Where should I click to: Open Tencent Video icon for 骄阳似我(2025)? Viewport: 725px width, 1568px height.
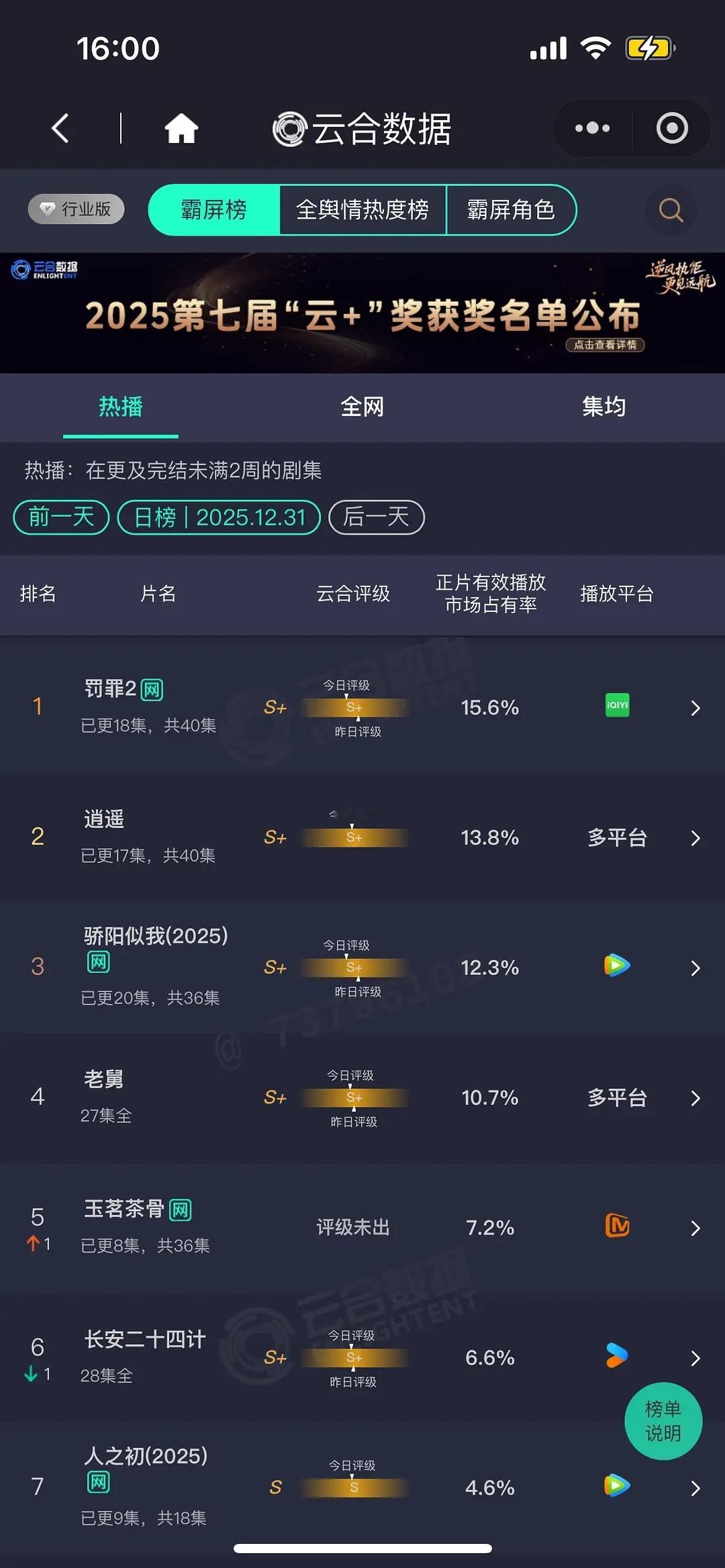click(615, 966)
